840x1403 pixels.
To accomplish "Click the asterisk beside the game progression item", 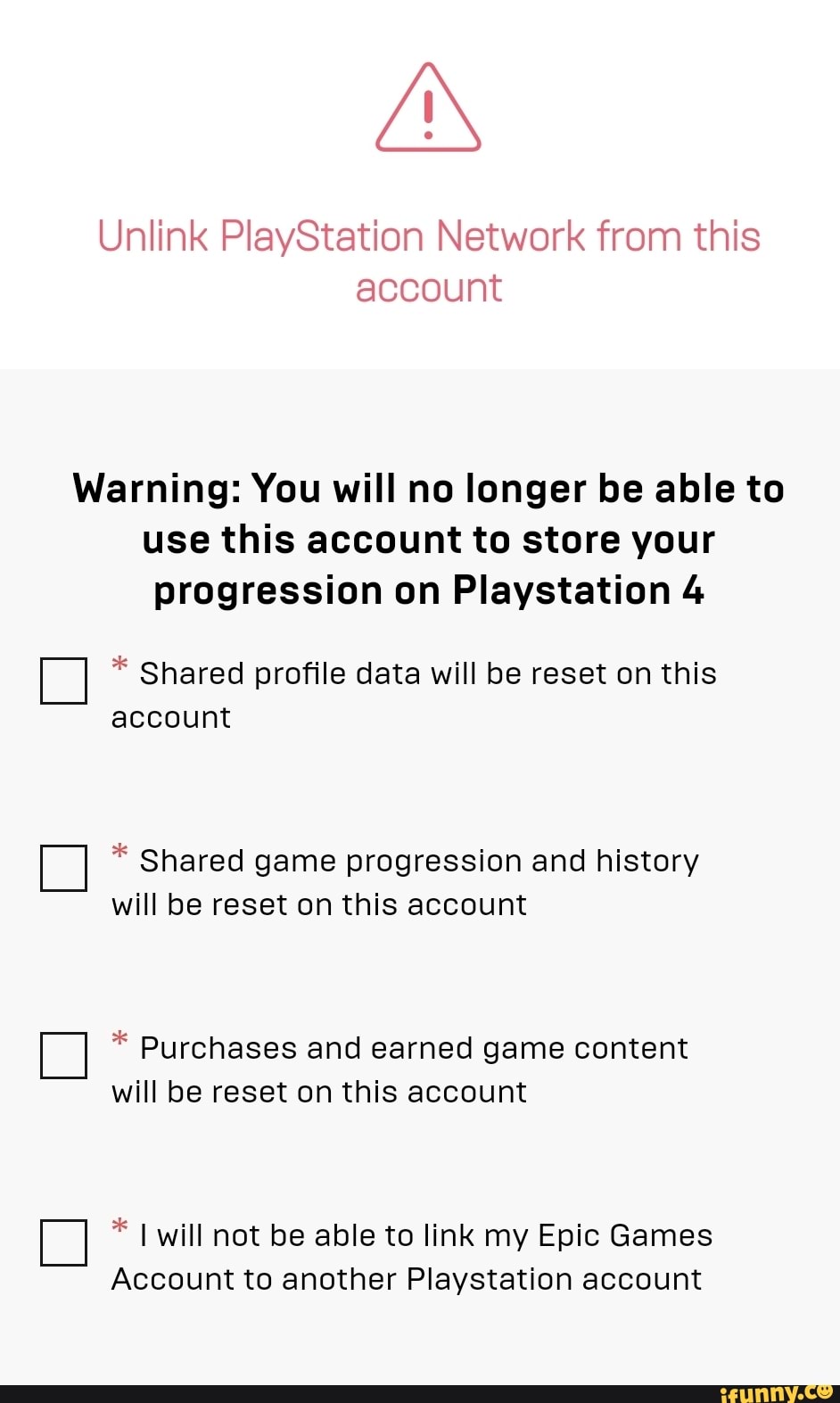I will click(x=119, y=851).
